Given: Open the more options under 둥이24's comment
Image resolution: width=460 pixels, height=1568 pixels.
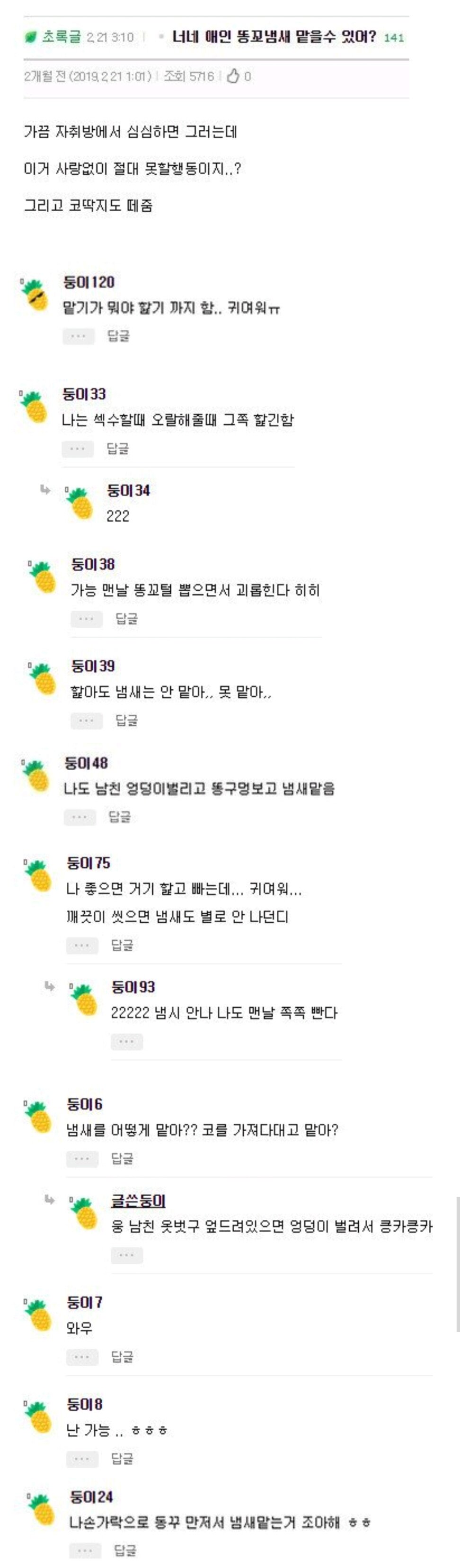Looking at the screenshot, I should coord(85,1549).
